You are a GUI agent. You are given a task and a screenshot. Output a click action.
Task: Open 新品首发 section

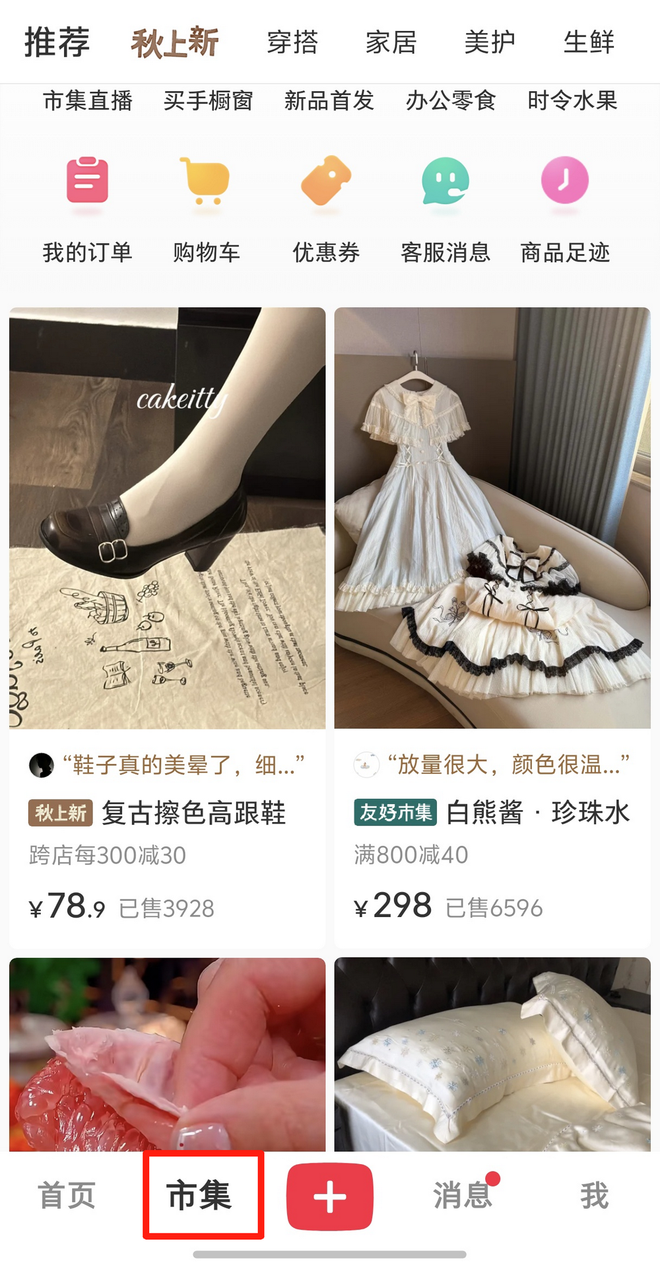tap(329, 101)
